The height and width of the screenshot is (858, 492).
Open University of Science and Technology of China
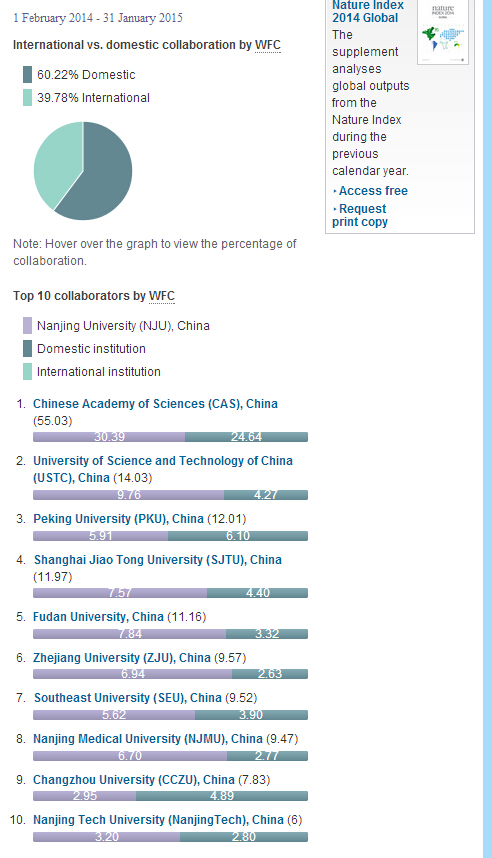pyautogui.click(x=163, y=469)
